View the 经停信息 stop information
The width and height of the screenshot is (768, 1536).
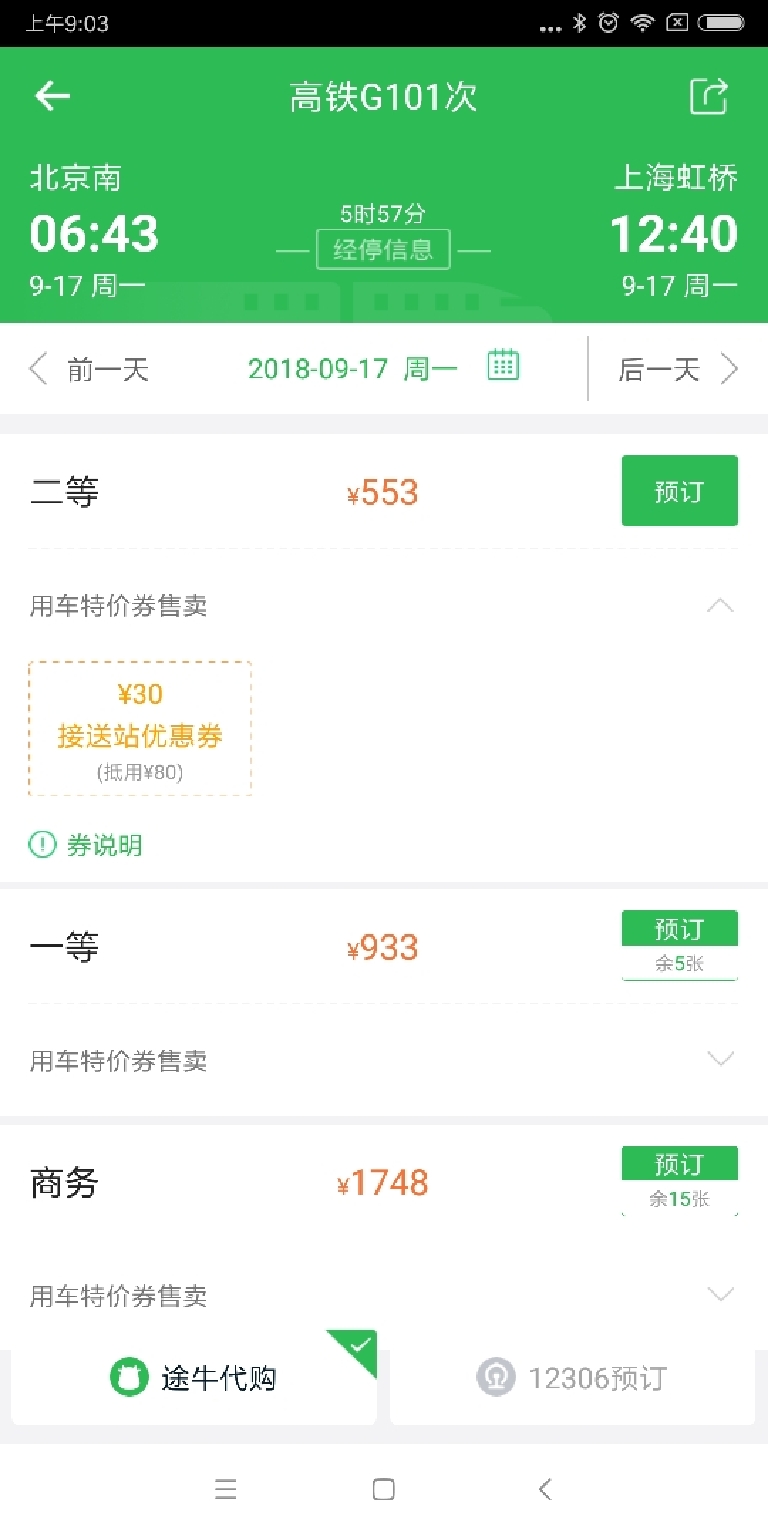(383, 250)
